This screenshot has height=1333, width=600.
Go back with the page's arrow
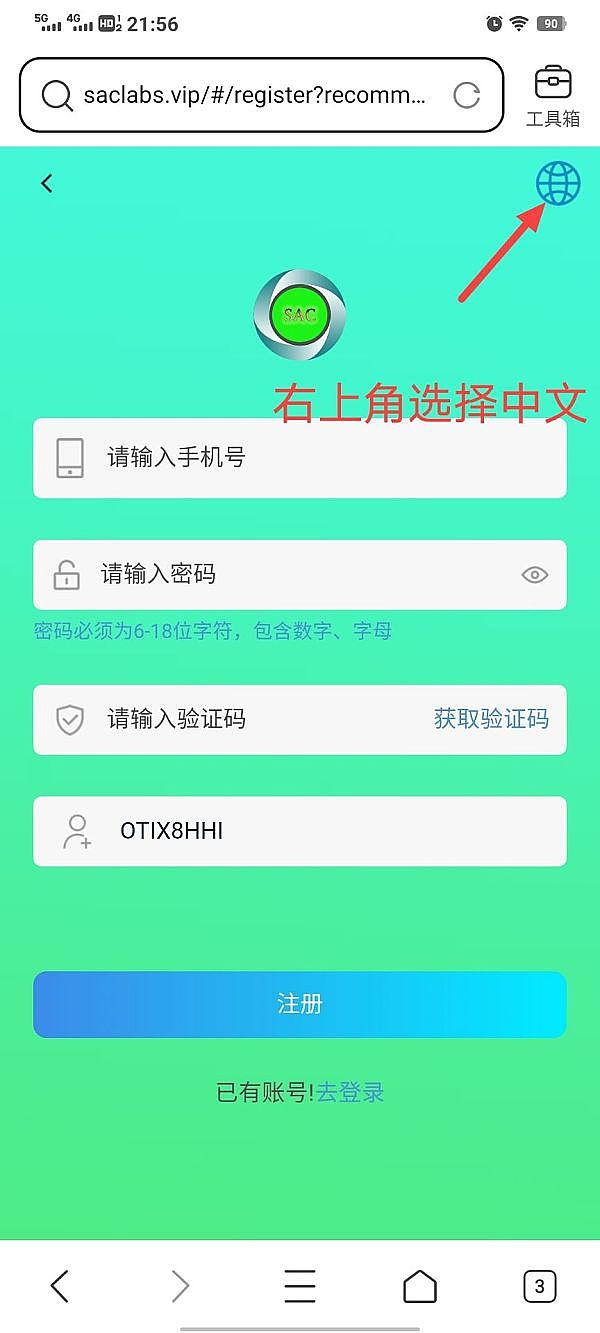(47, 183)
